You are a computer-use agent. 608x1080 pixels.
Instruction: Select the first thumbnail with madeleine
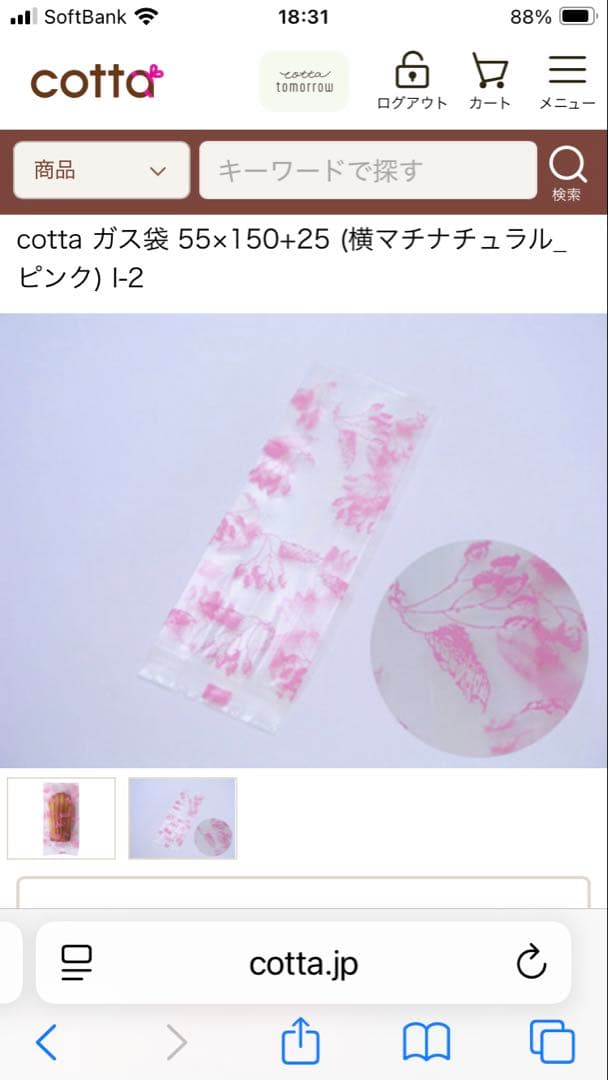point(61,818)
